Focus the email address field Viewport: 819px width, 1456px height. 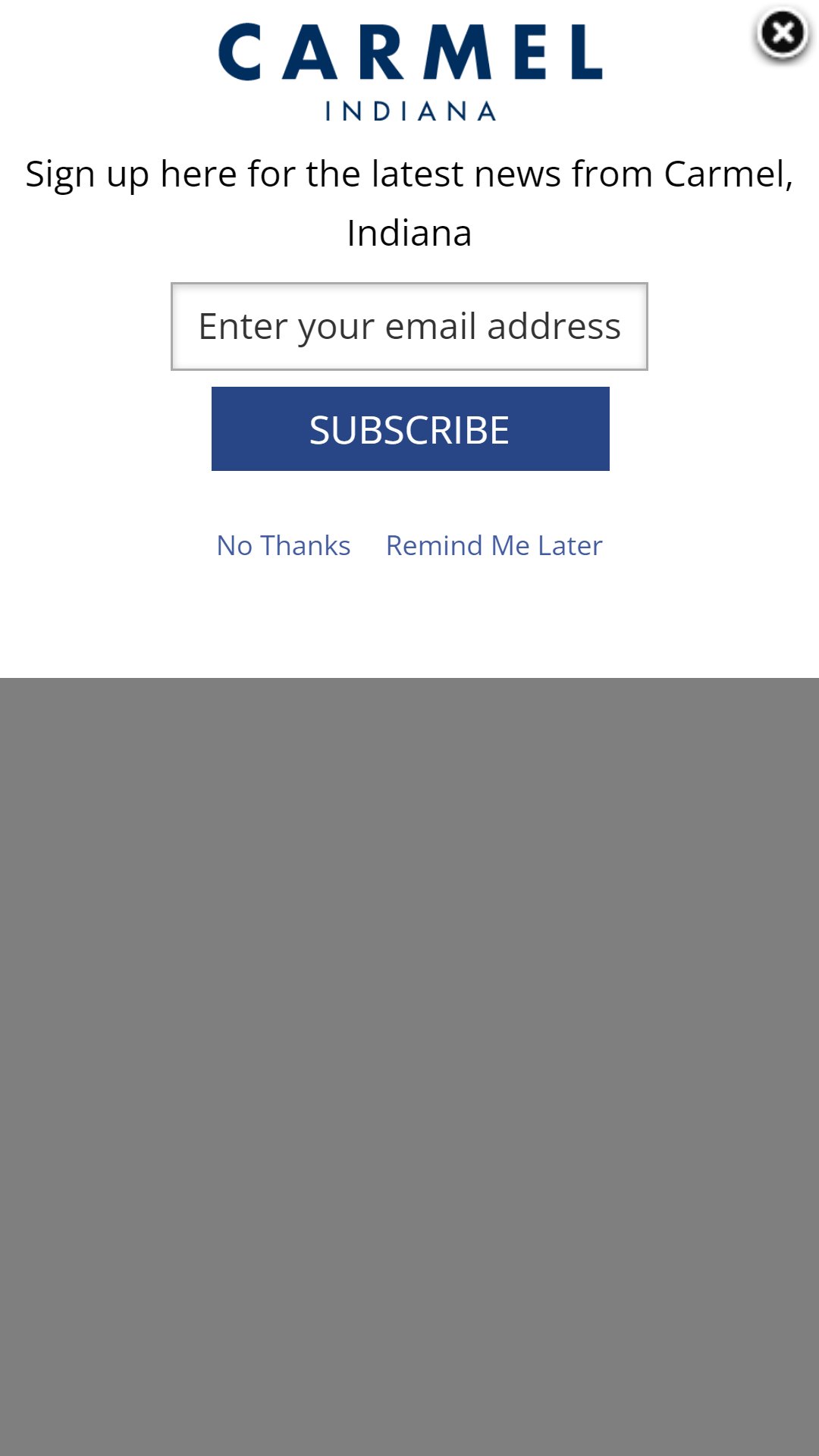click(409, 326)
